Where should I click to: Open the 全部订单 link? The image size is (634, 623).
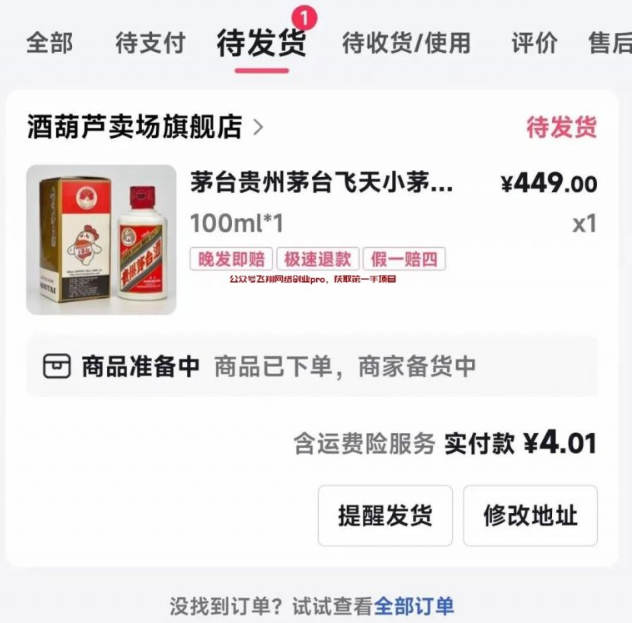coord(414,606)
